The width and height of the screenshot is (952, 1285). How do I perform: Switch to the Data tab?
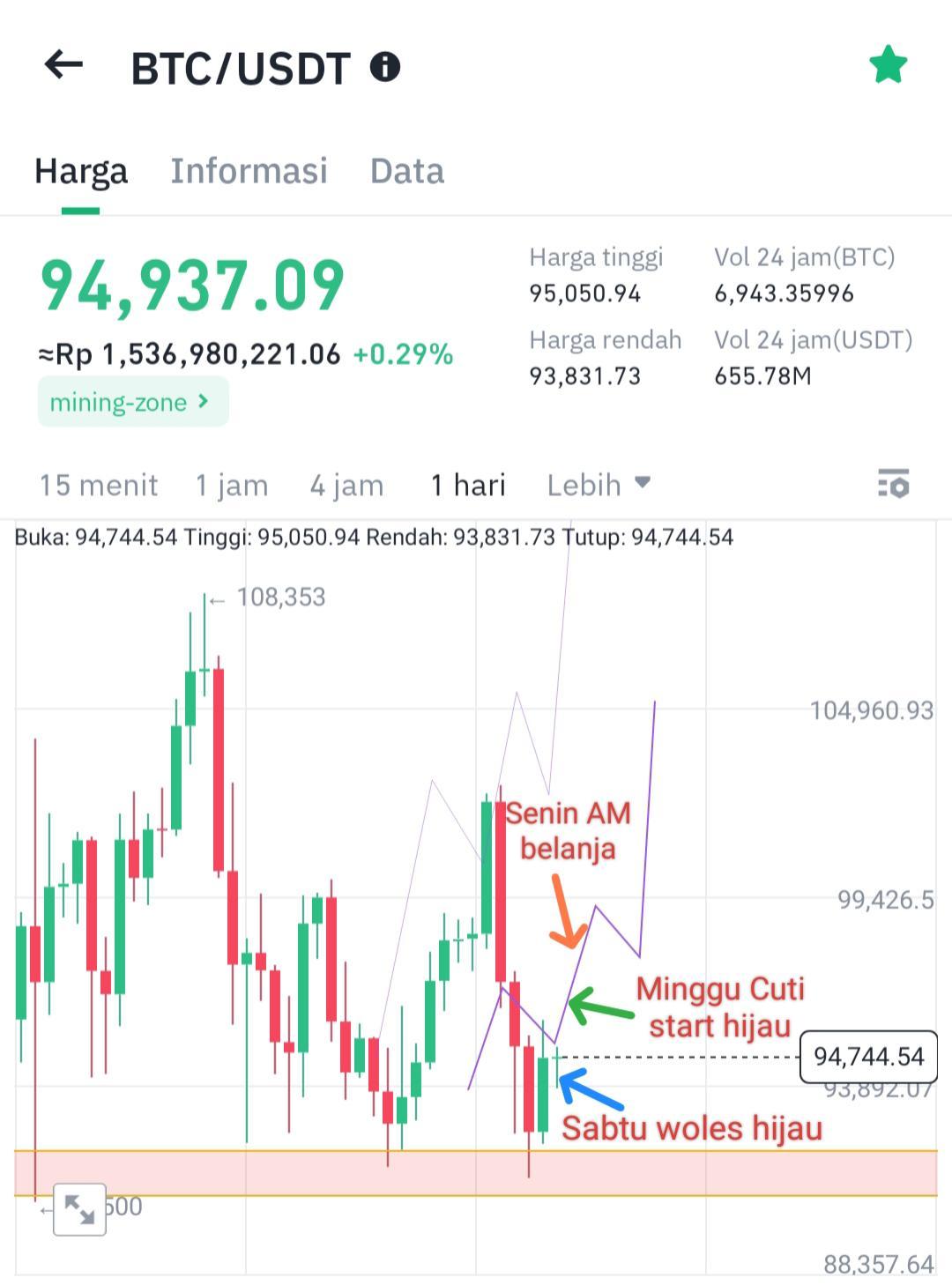point(406,171)
